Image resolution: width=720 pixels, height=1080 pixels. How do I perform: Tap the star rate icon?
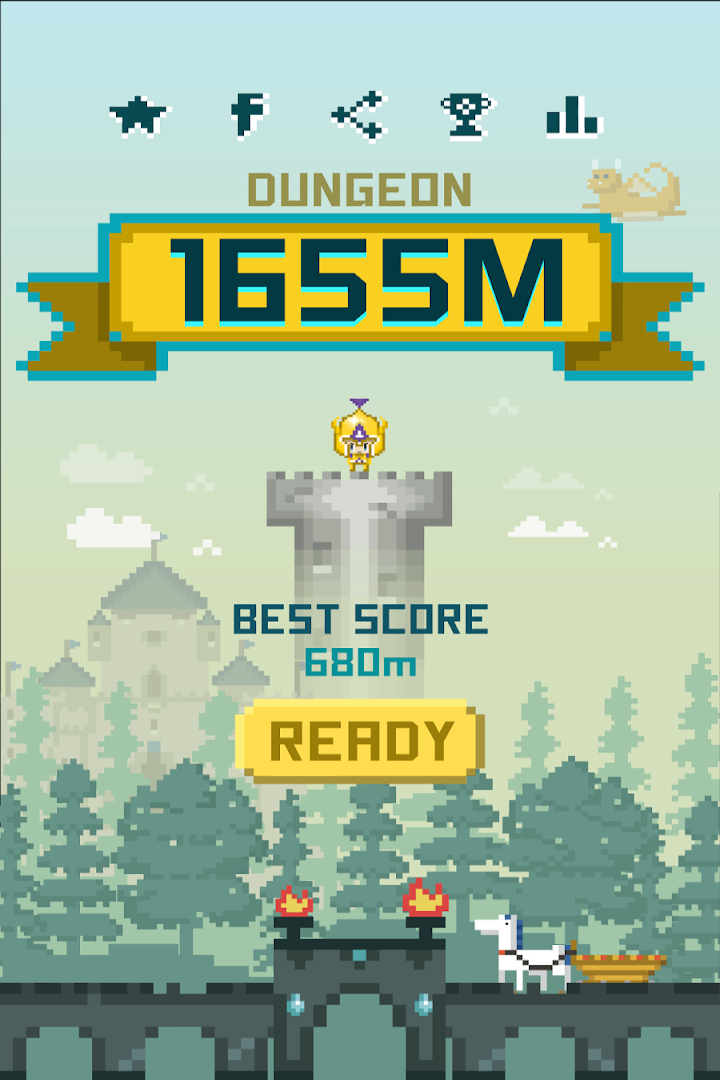click(x=138, y=116)
